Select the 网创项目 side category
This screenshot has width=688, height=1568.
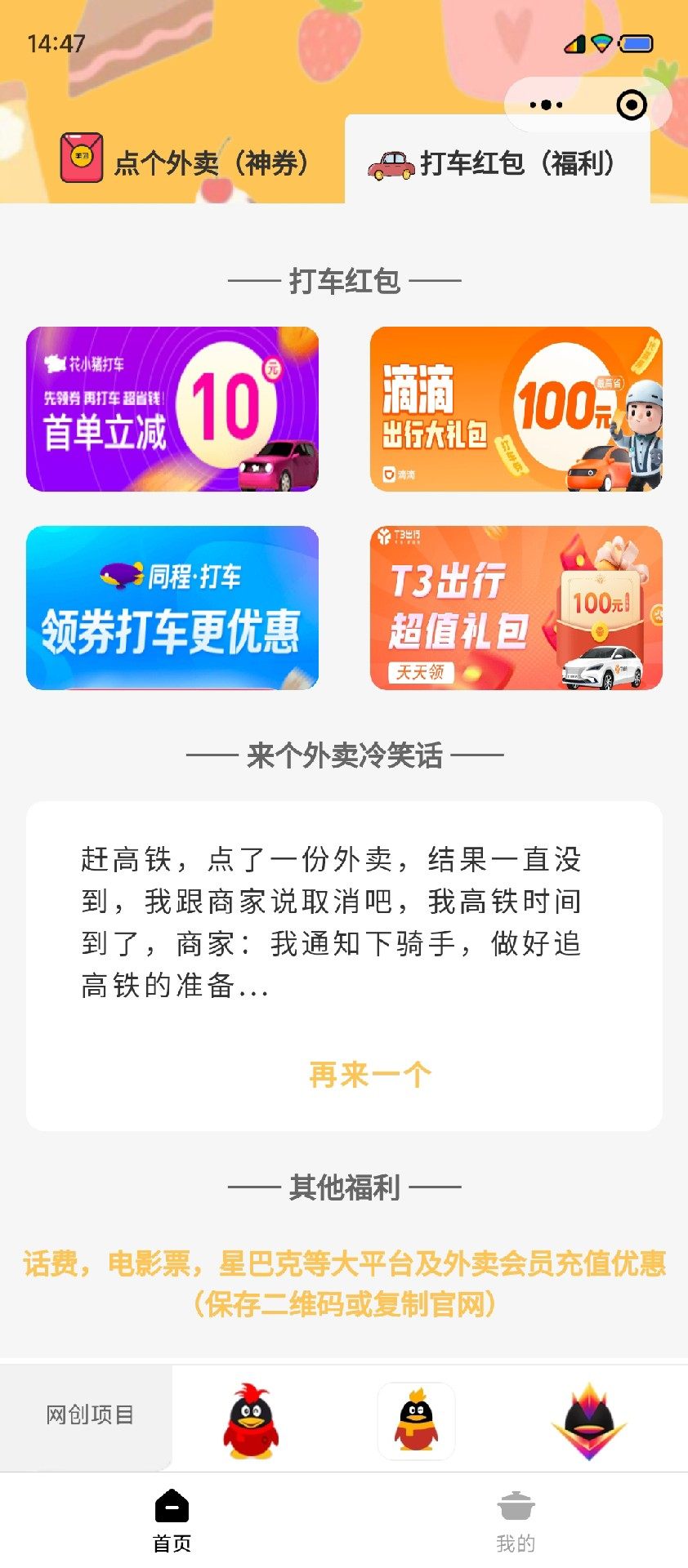[x=89, y=1414]
